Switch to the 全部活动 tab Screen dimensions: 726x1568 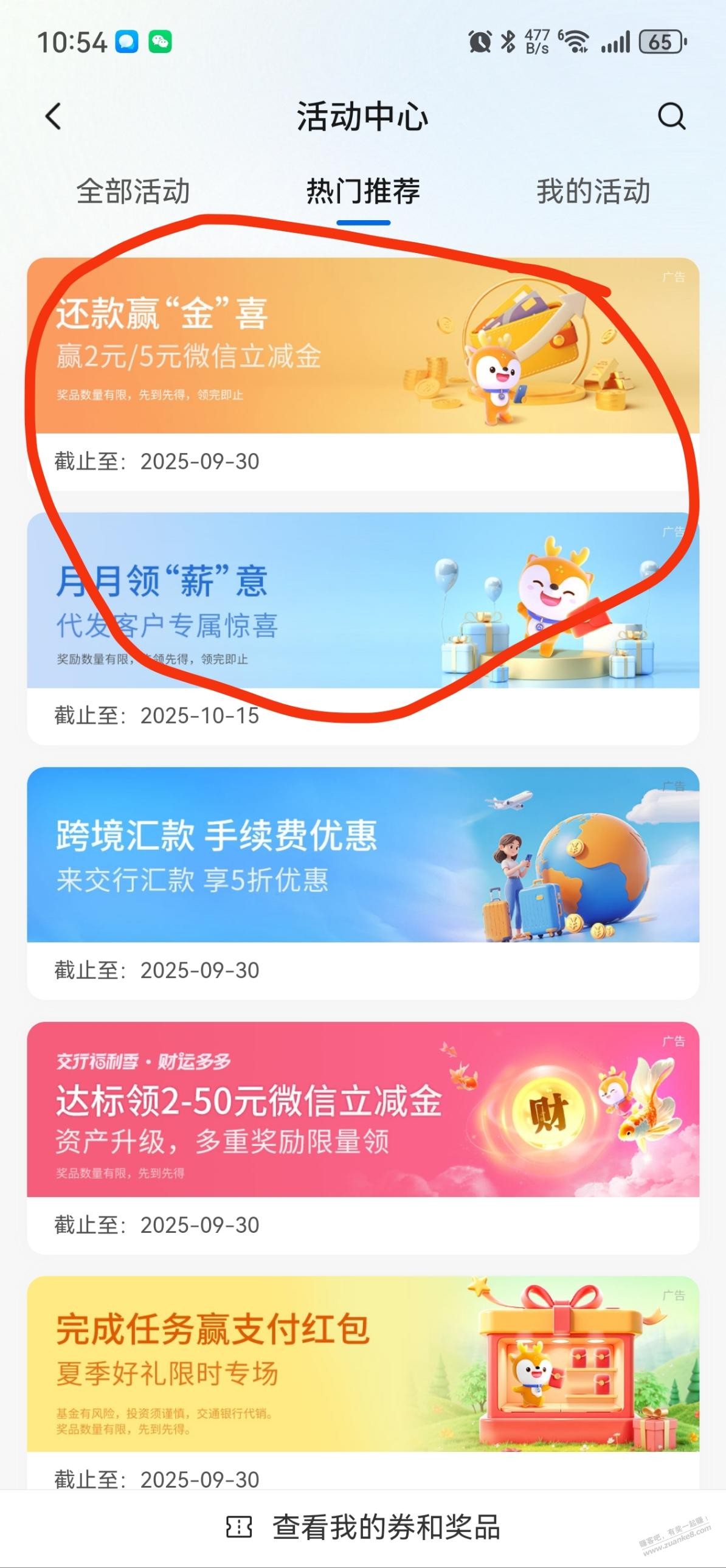coord(133,191)
